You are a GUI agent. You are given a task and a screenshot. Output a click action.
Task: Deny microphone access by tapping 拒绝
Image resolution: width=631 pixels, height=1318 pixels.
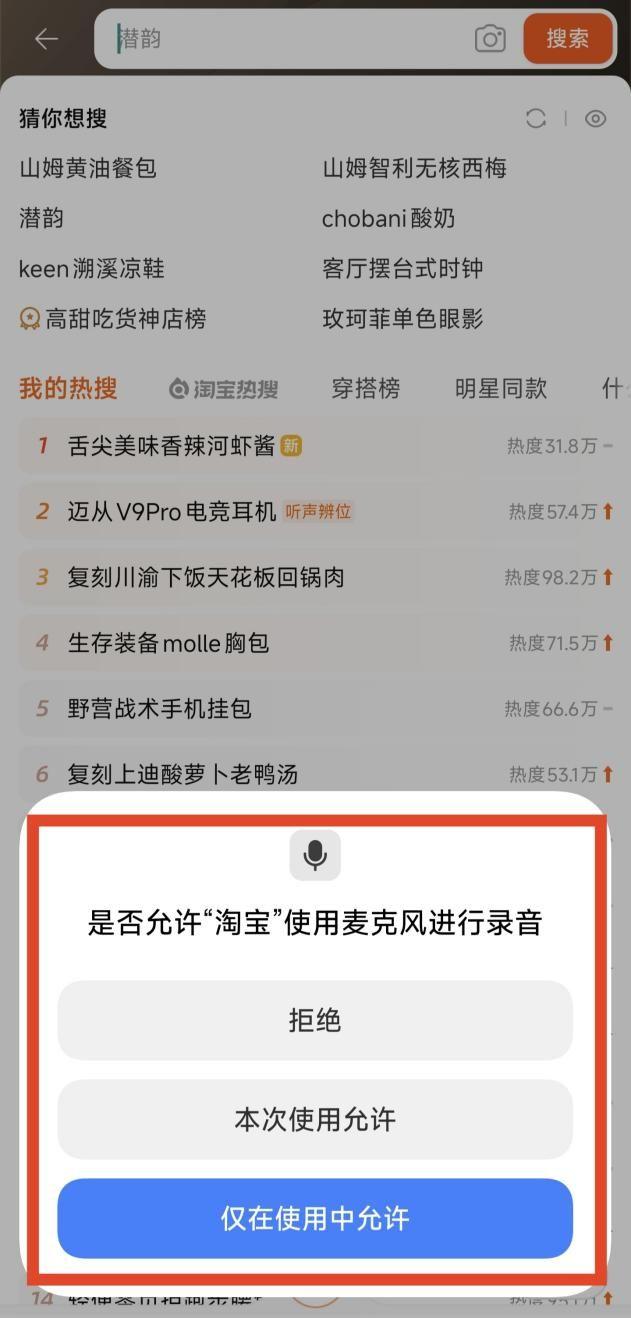(315, 1020)
